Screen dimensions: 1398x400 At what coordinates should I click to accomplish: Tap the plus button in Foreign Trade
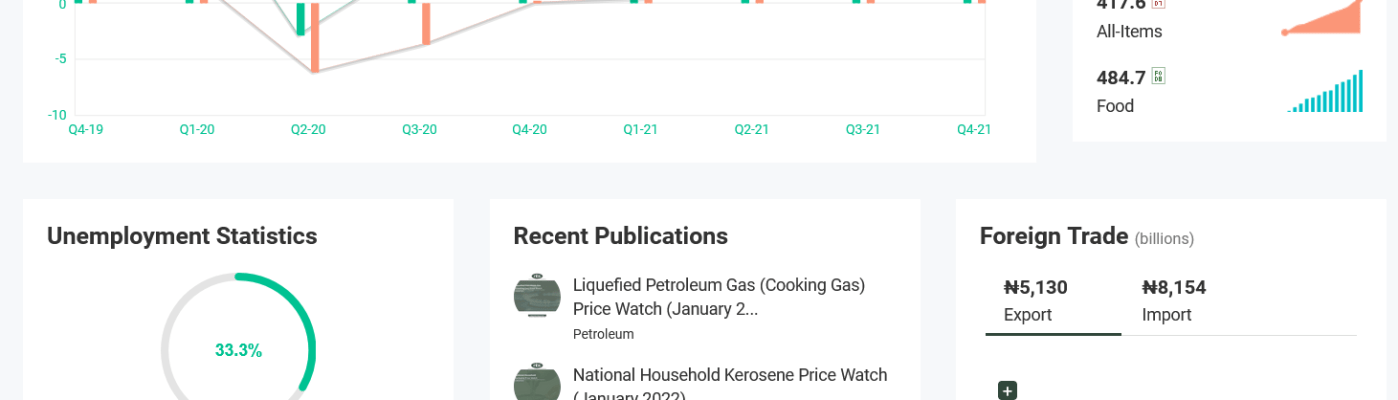1007,391
